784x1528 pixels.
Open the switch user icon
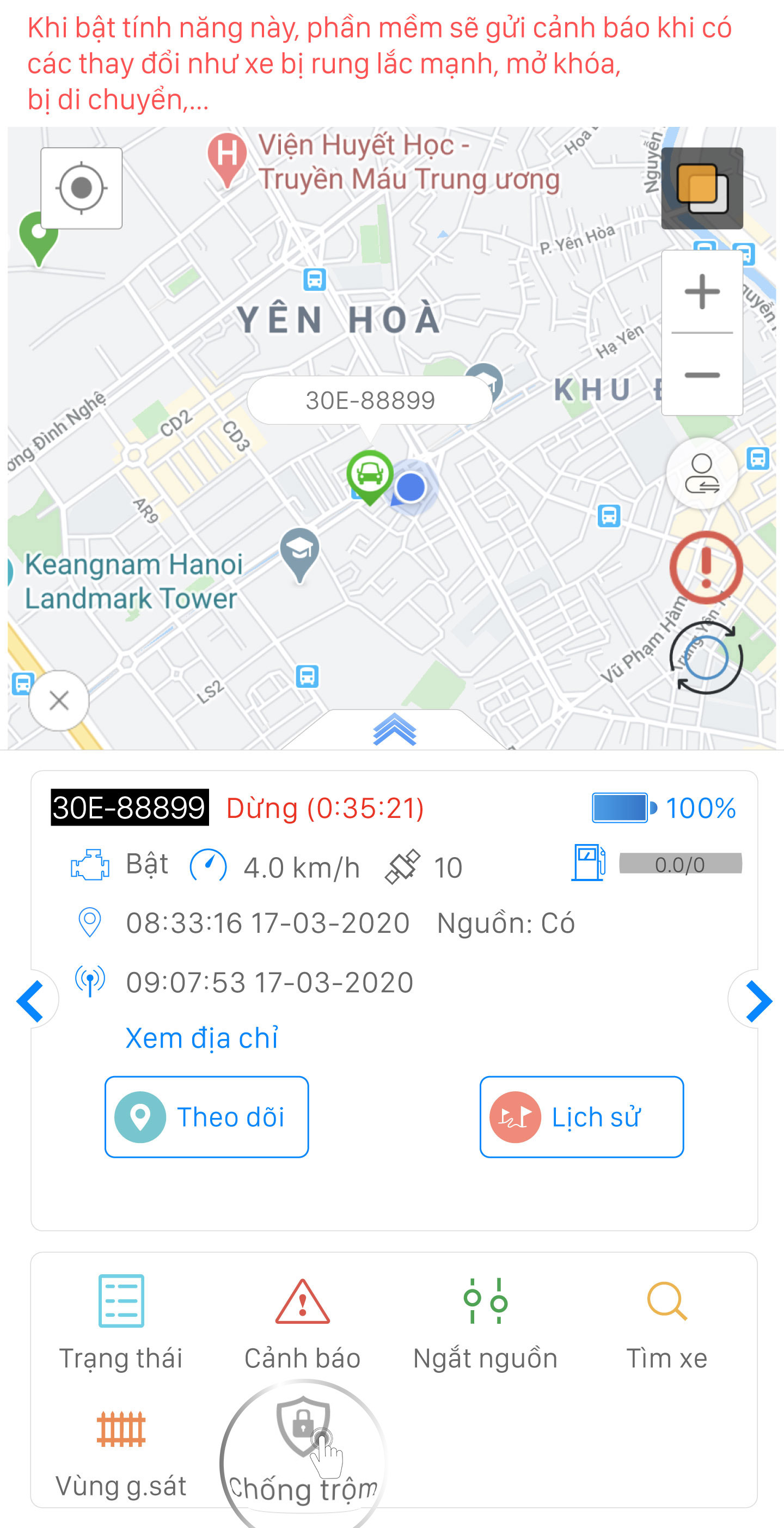click(x=702, y=473)
